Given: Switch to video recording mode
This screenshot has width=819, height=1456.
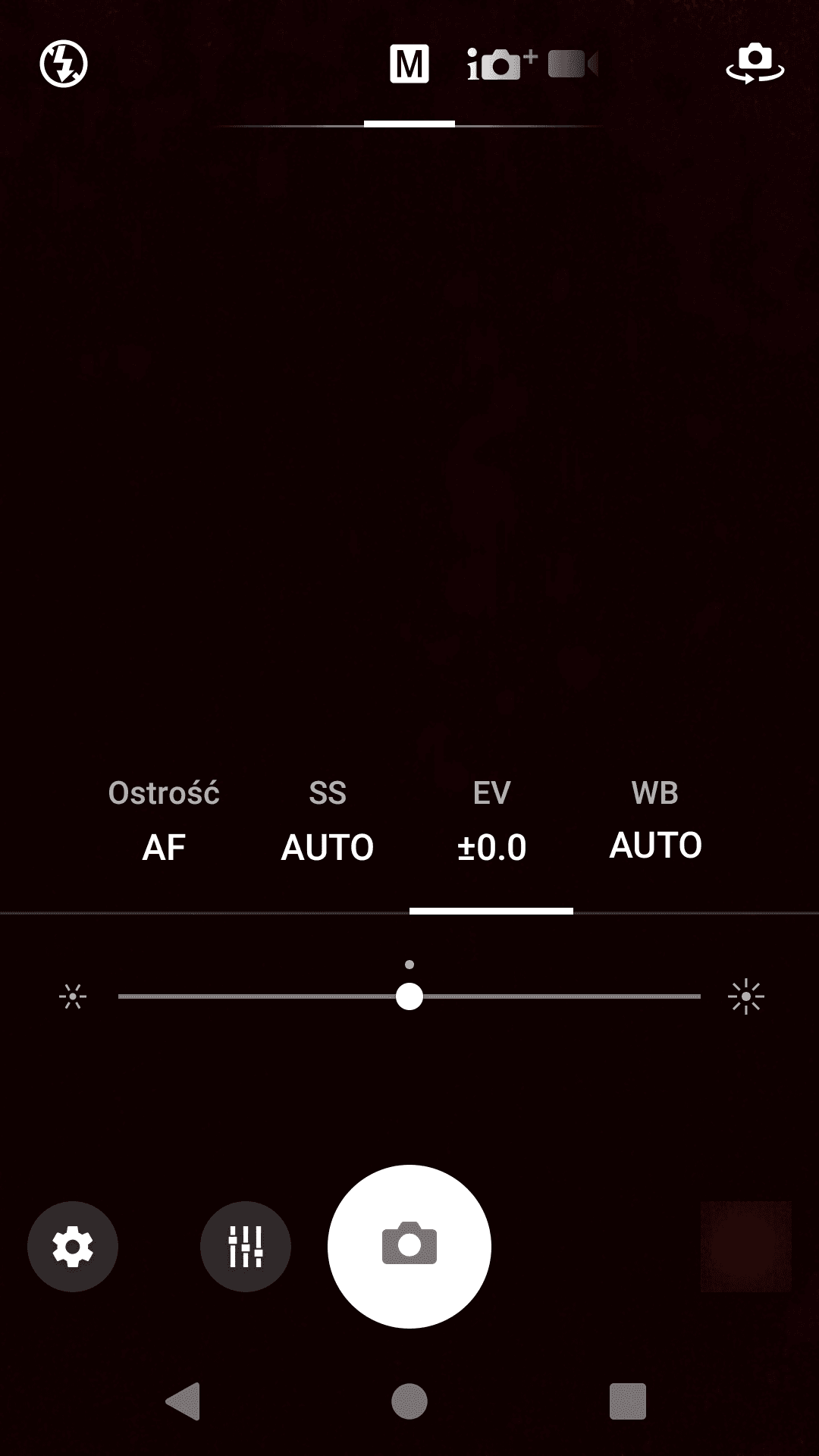Looking at the screenshot, I should [573, 64].
